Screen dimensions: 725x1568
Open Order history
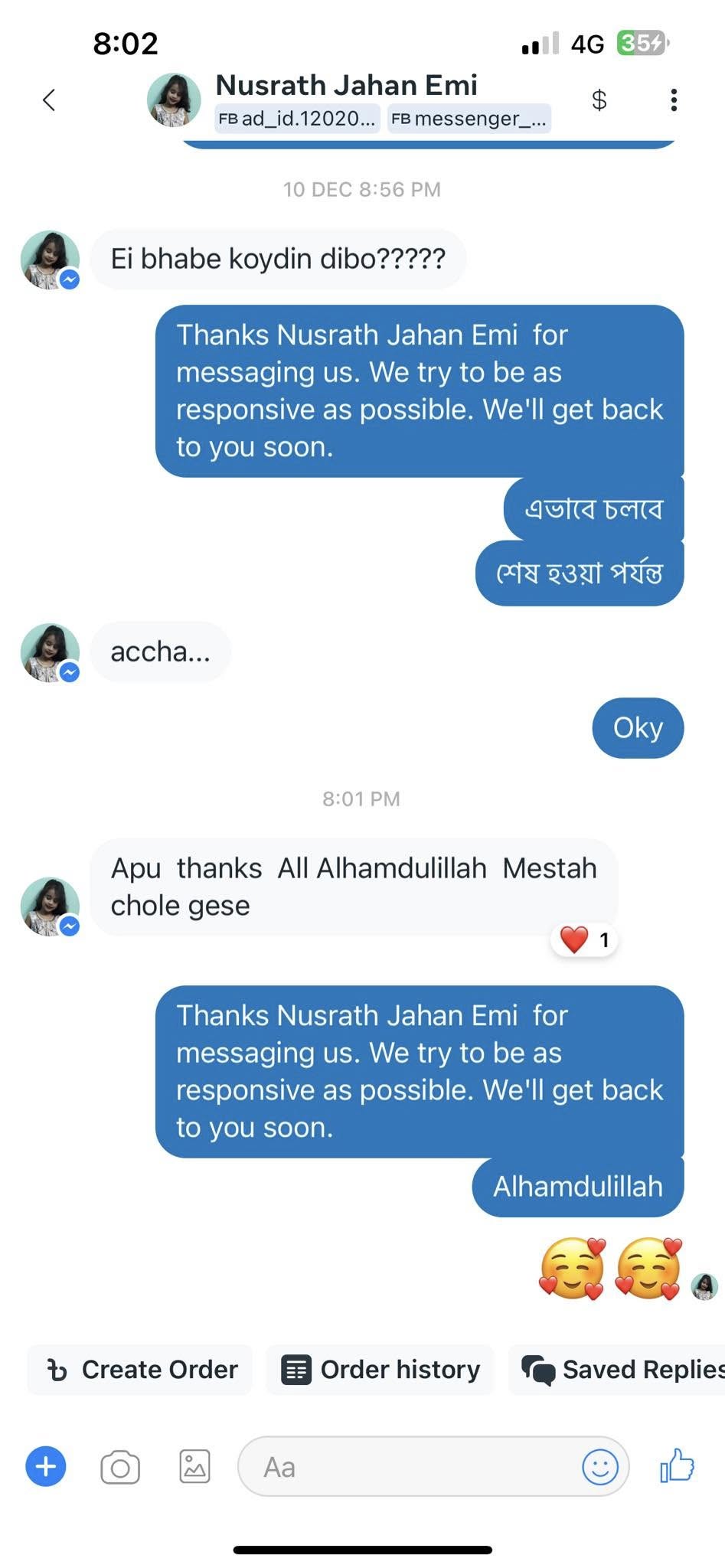click(x=380, y=1370)
